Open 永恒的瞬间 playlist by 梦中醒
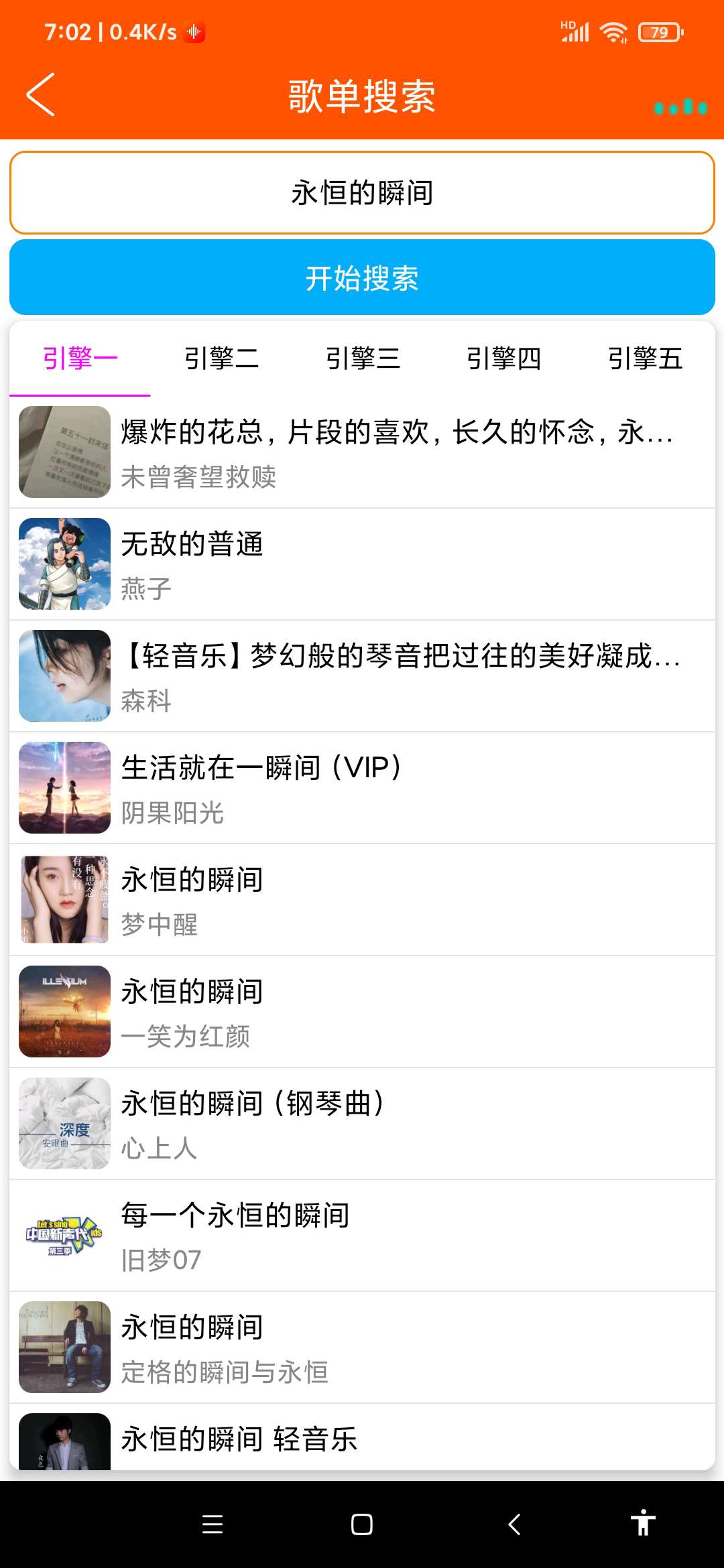The width and height of the screenshot is (724, 1568). 362,900
